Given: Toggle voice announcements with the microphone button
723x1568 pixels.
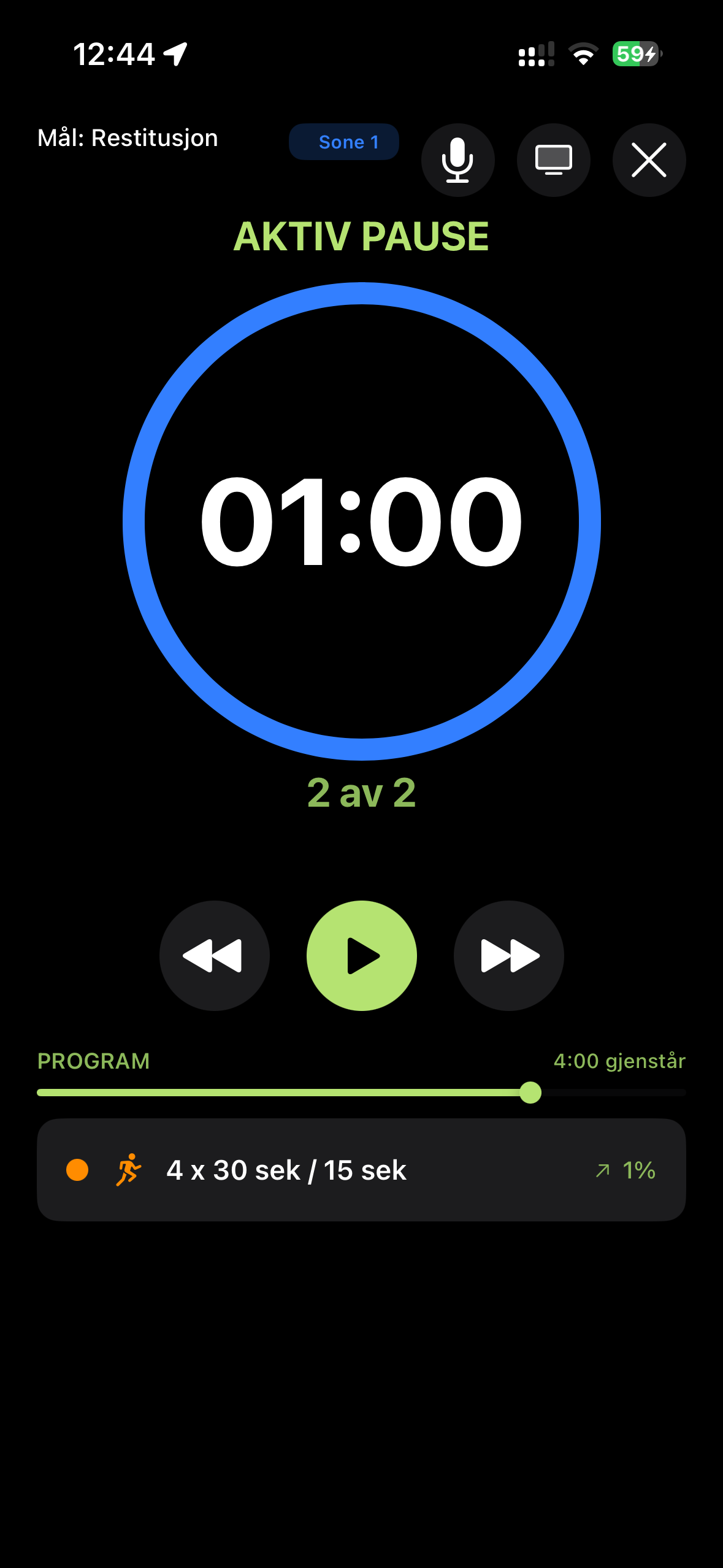Looking at the screenshot, I should point(458,159).
